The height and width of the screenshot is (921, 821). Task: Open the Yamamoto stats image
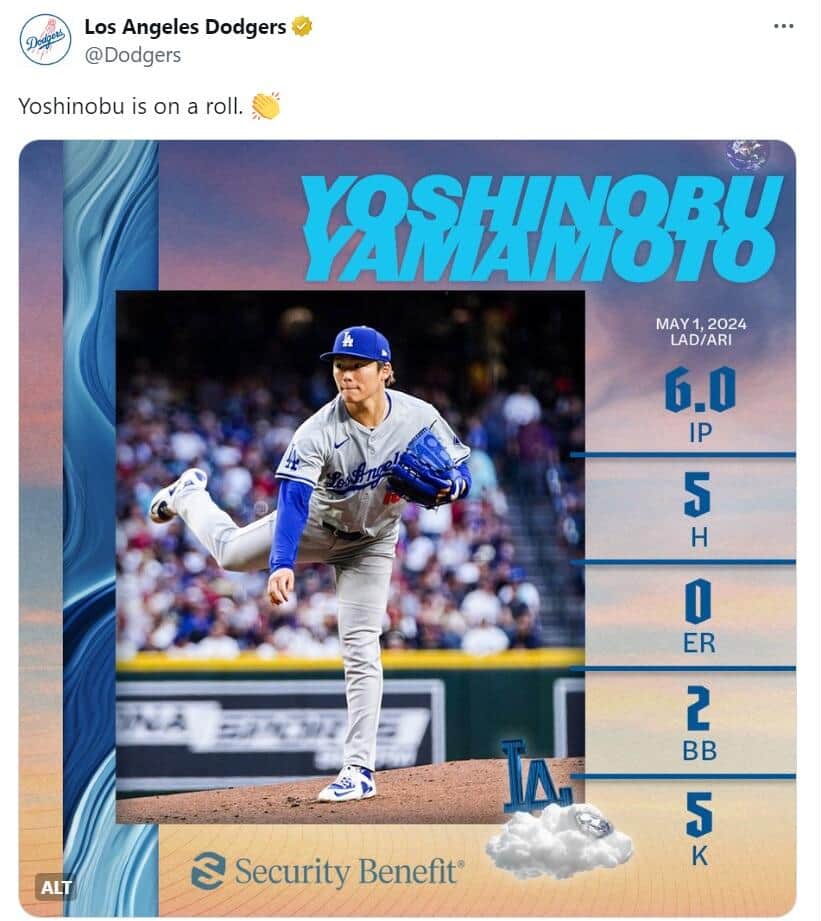click(410, 530)
